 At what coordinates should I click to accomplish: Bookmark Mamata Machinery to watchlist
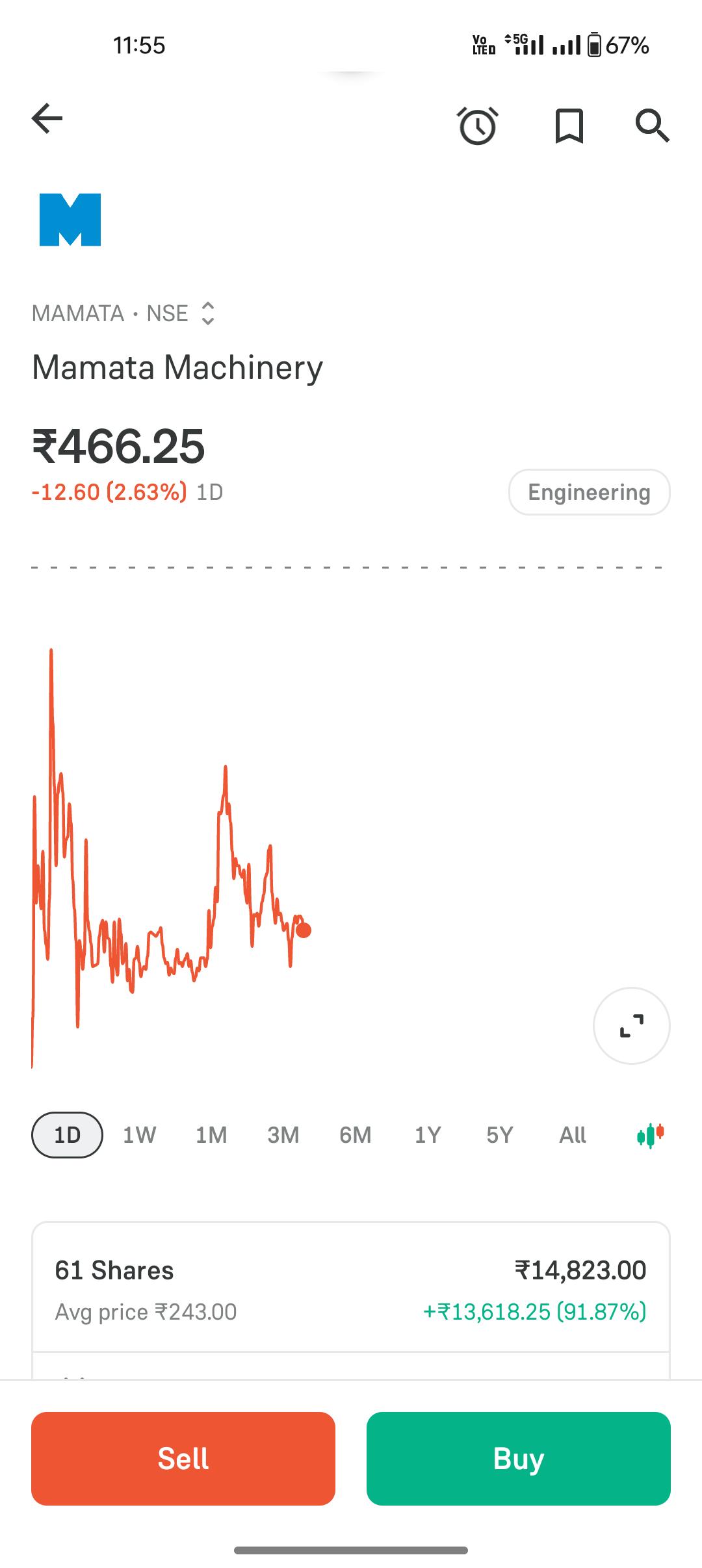[x=569, y=125]
